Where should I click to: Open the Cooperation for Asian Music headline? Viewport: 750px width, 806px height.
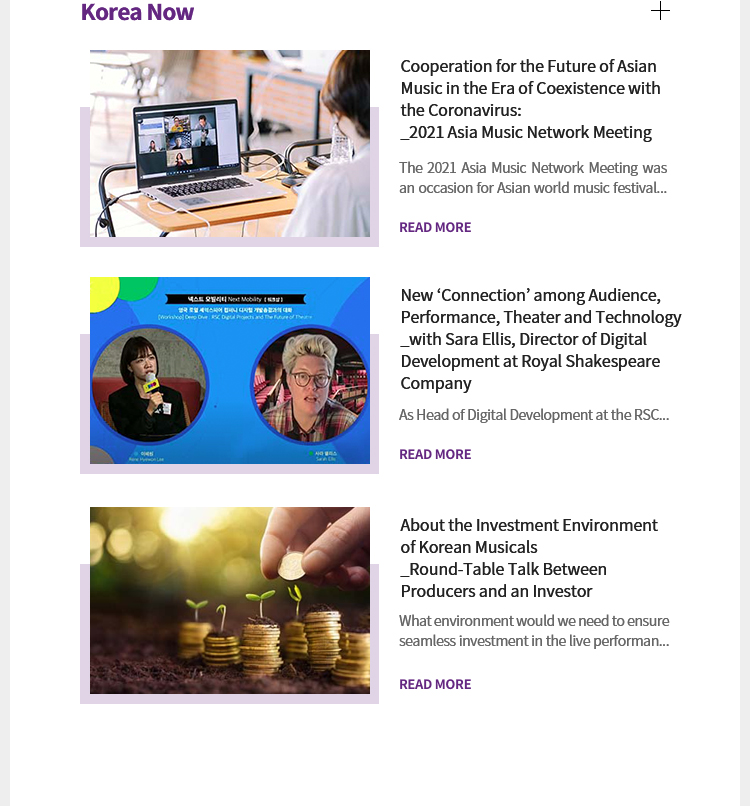click(530, 99)
